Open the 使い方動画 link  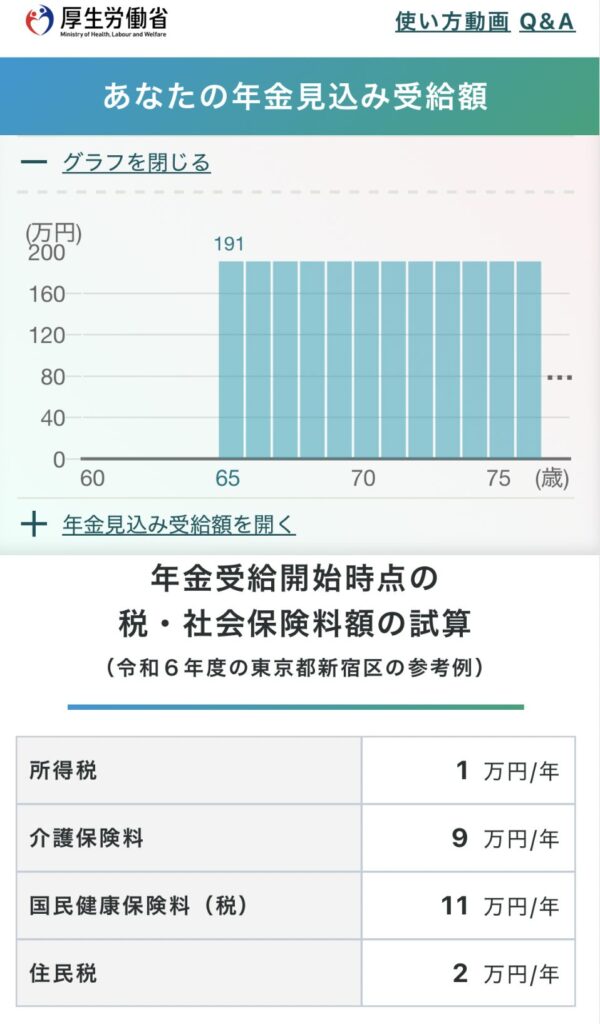(452, 22)
